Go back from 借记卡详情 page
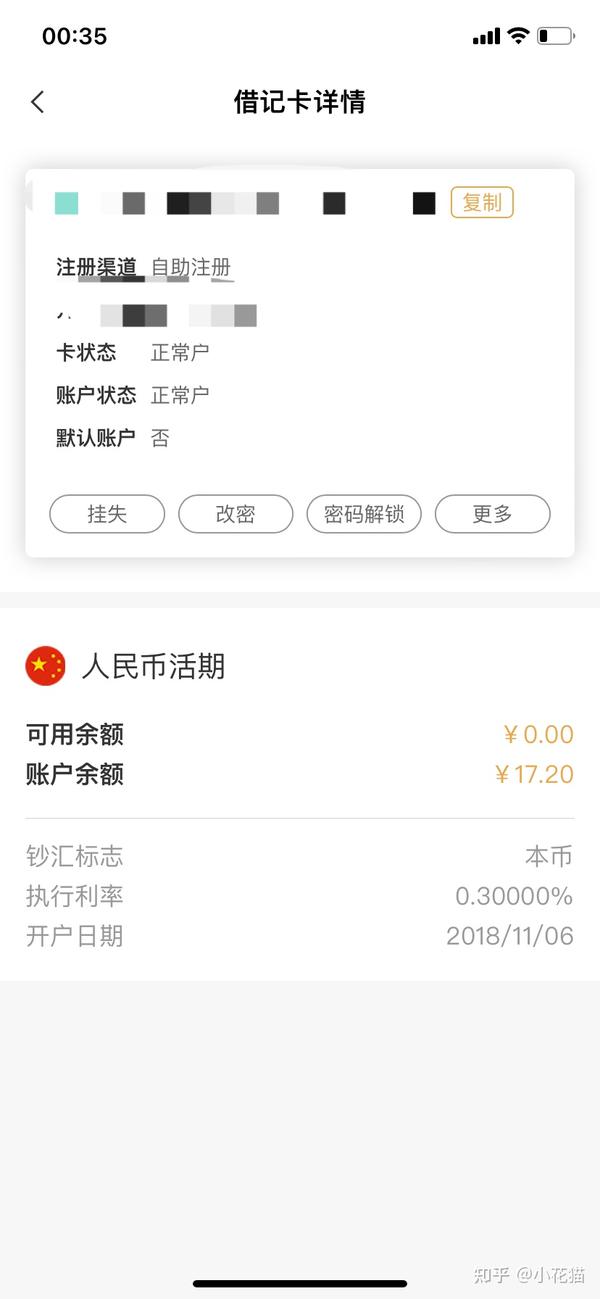 click(38, 102)
